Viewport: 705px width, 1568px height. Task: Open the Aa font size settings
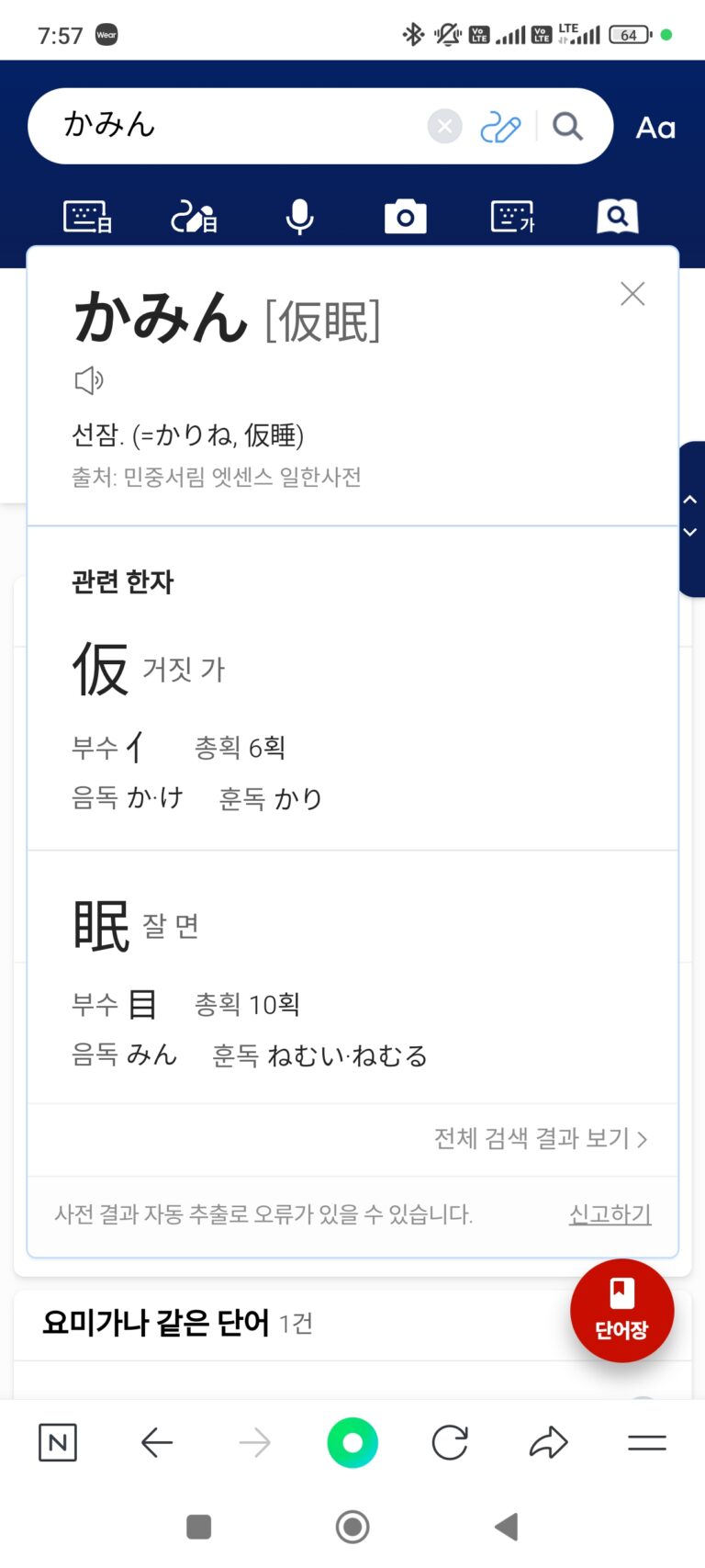pyautogui.click(x=655, y=128)
